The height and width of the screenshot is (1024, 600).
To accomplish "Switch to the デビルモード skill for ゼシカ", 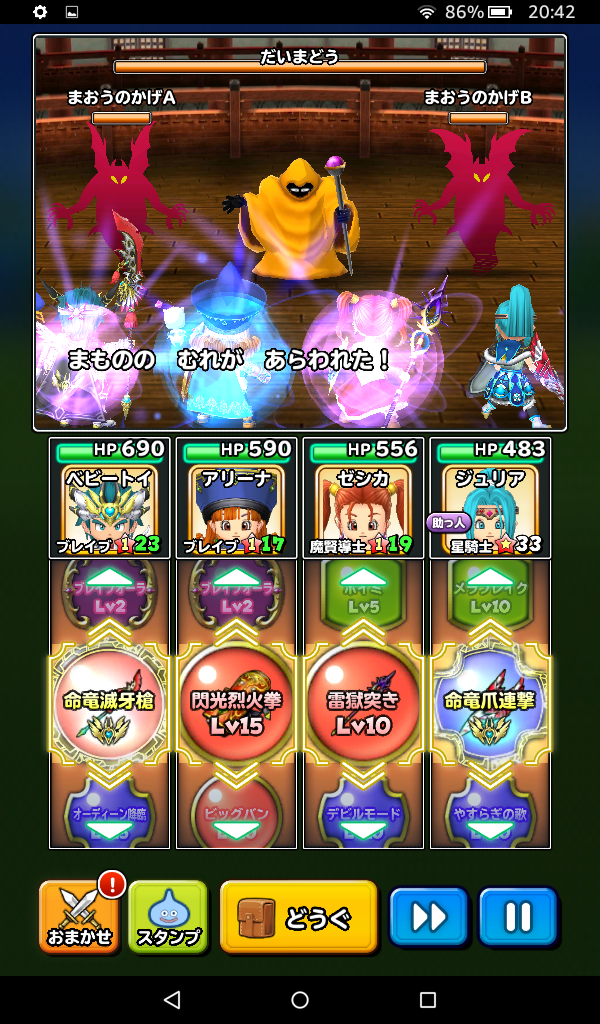I will (x=363, y=813).
